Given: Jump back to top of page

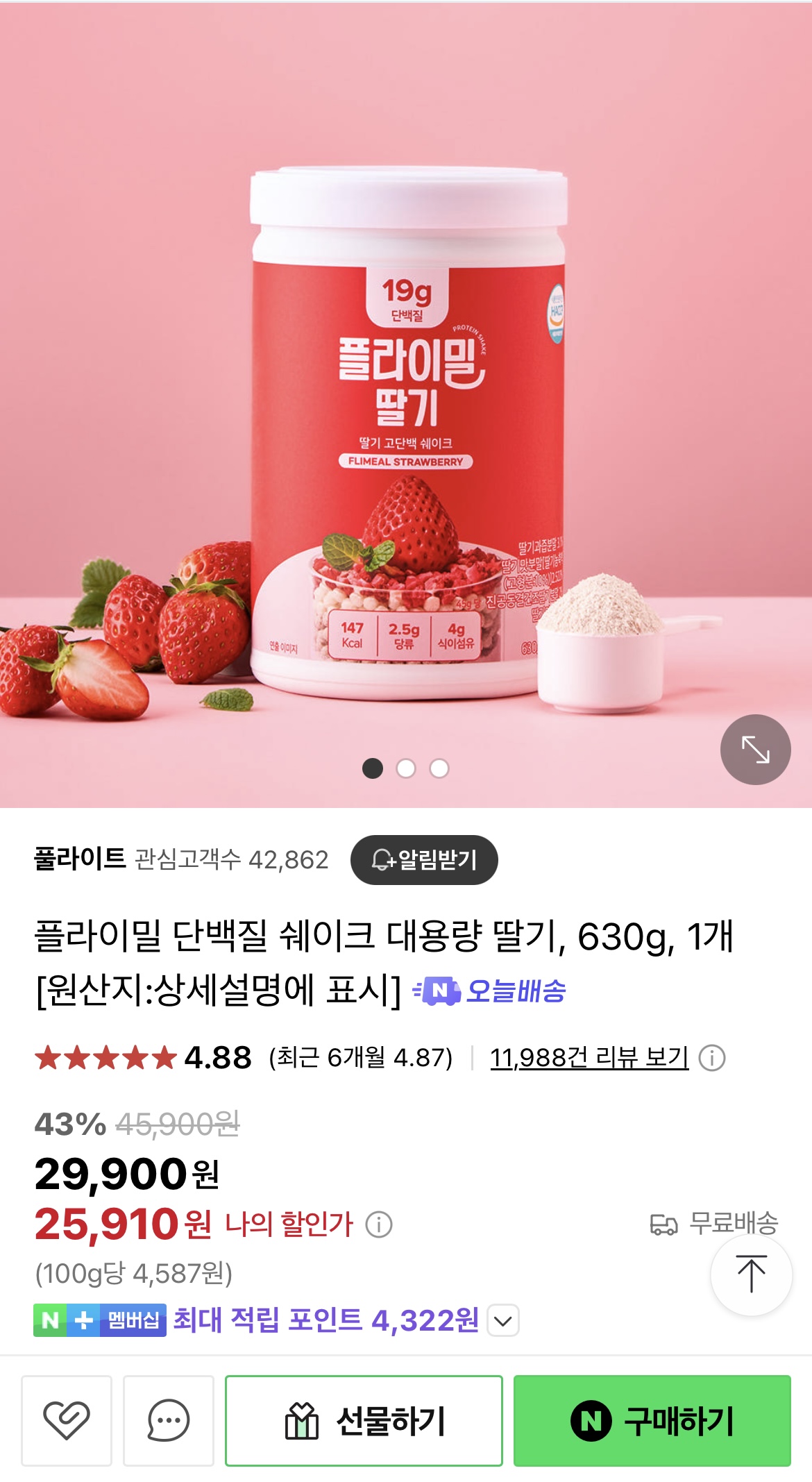Looking at the screenshot, I should pos(751,1274).
